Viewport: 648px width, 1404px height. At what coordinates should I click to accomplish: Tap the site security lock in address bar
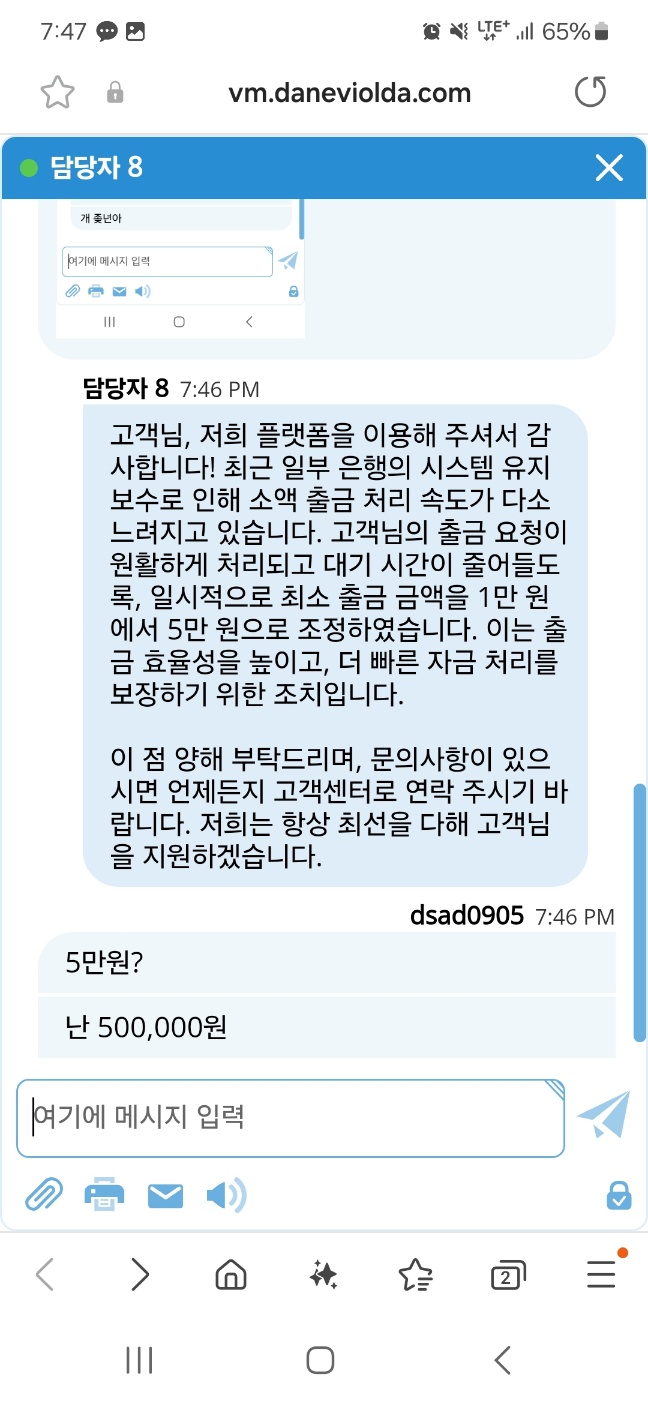pos(115,94)
